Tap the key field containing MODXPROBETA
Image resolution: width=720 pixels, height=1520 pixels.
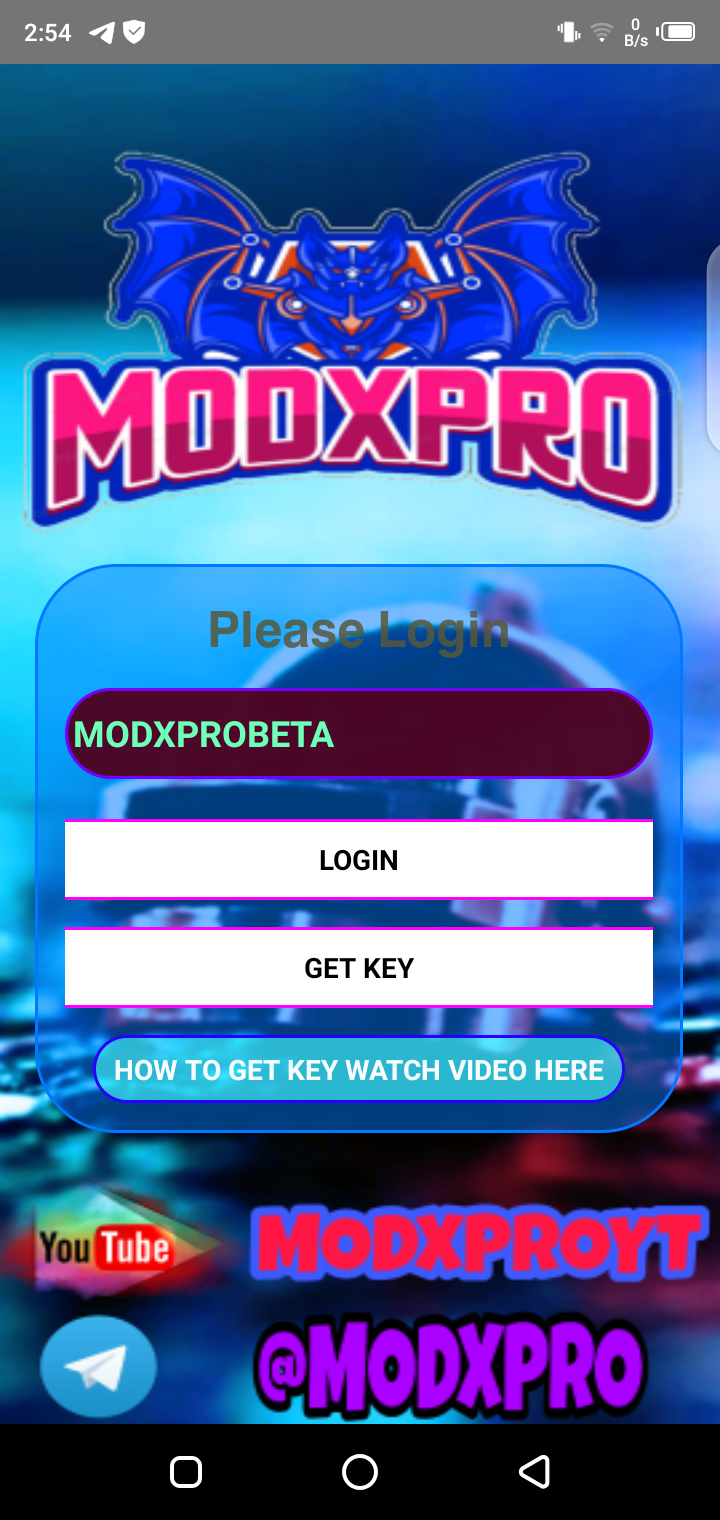(358, 734)
